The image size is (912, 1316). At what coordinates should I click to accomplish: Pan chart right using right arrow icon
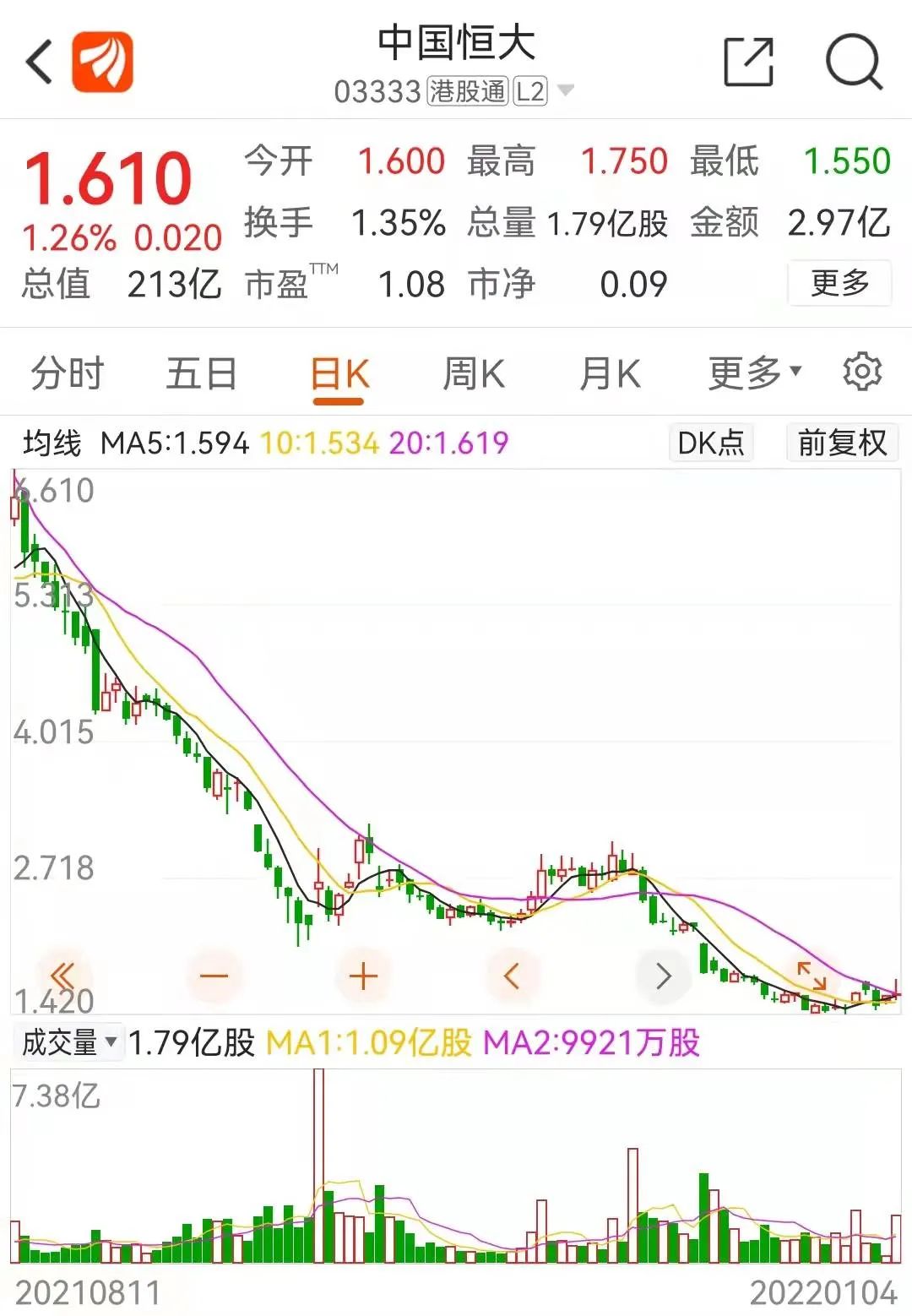[662, 975]
